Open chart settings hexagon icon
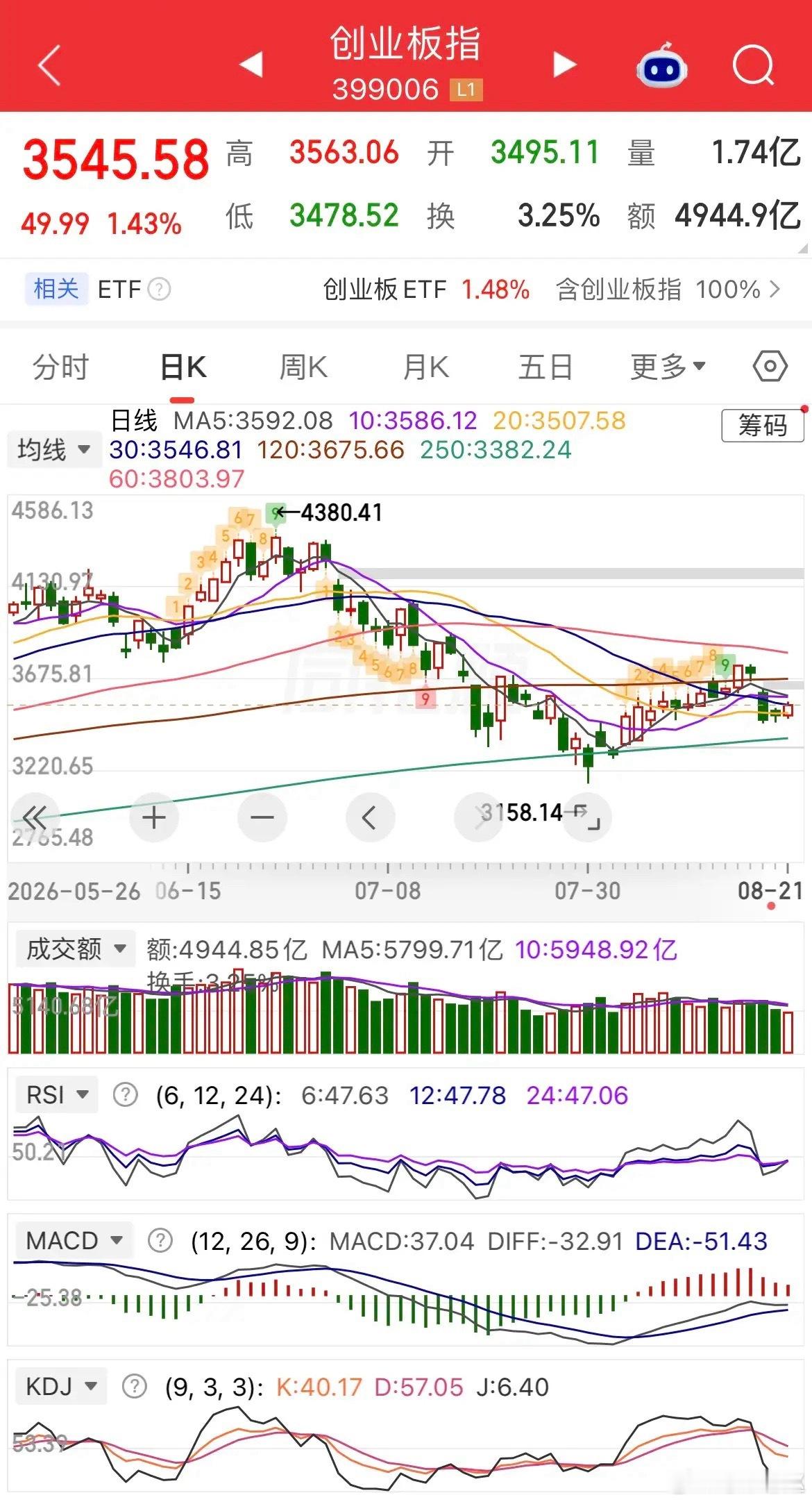 pyautogui.click(x=770, y=366)
